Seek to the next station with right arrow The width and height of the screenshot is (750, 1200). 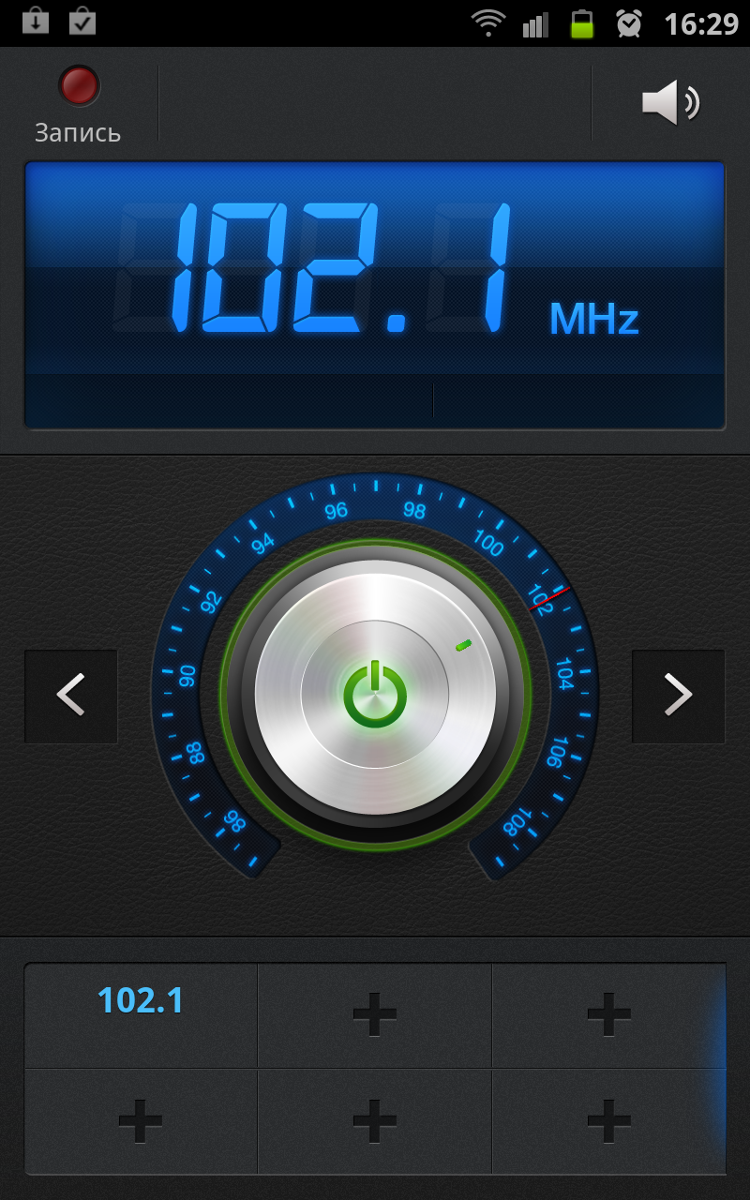pyautogui.click(x=678, y=695)
